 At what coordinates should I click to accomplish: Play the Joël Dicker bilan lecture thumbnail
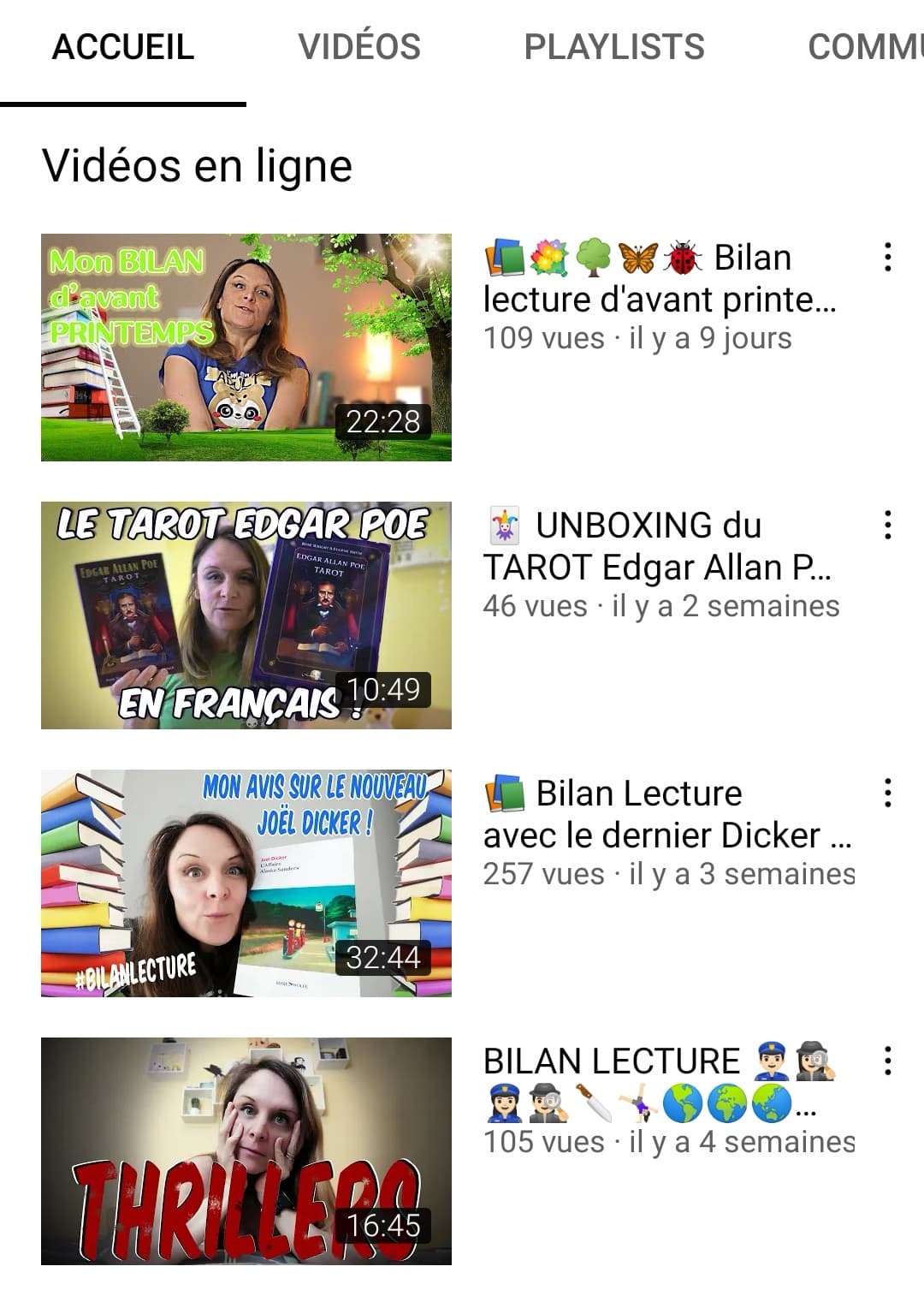[x=246, y=883]
